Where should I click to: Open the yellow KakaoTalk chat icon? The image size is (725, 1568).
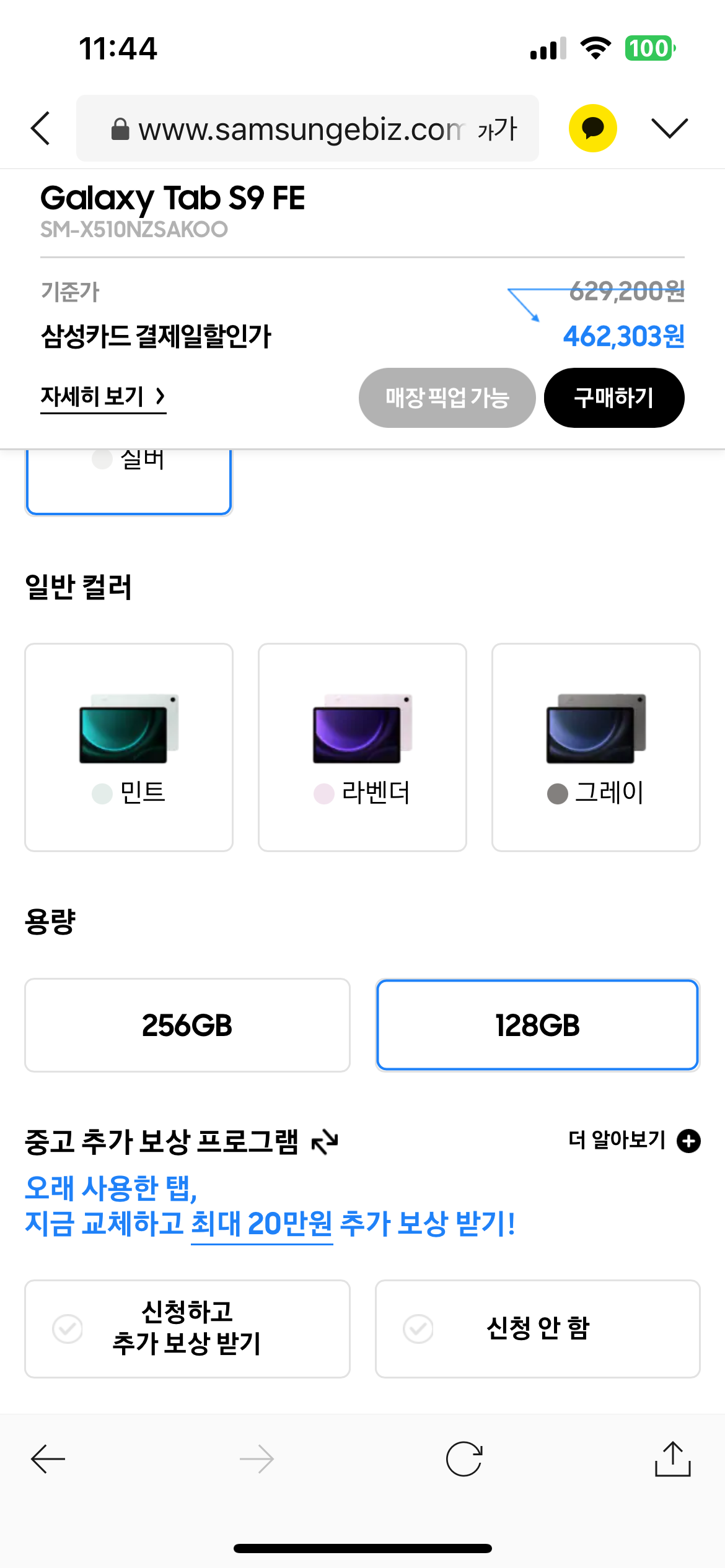[592, 128]
